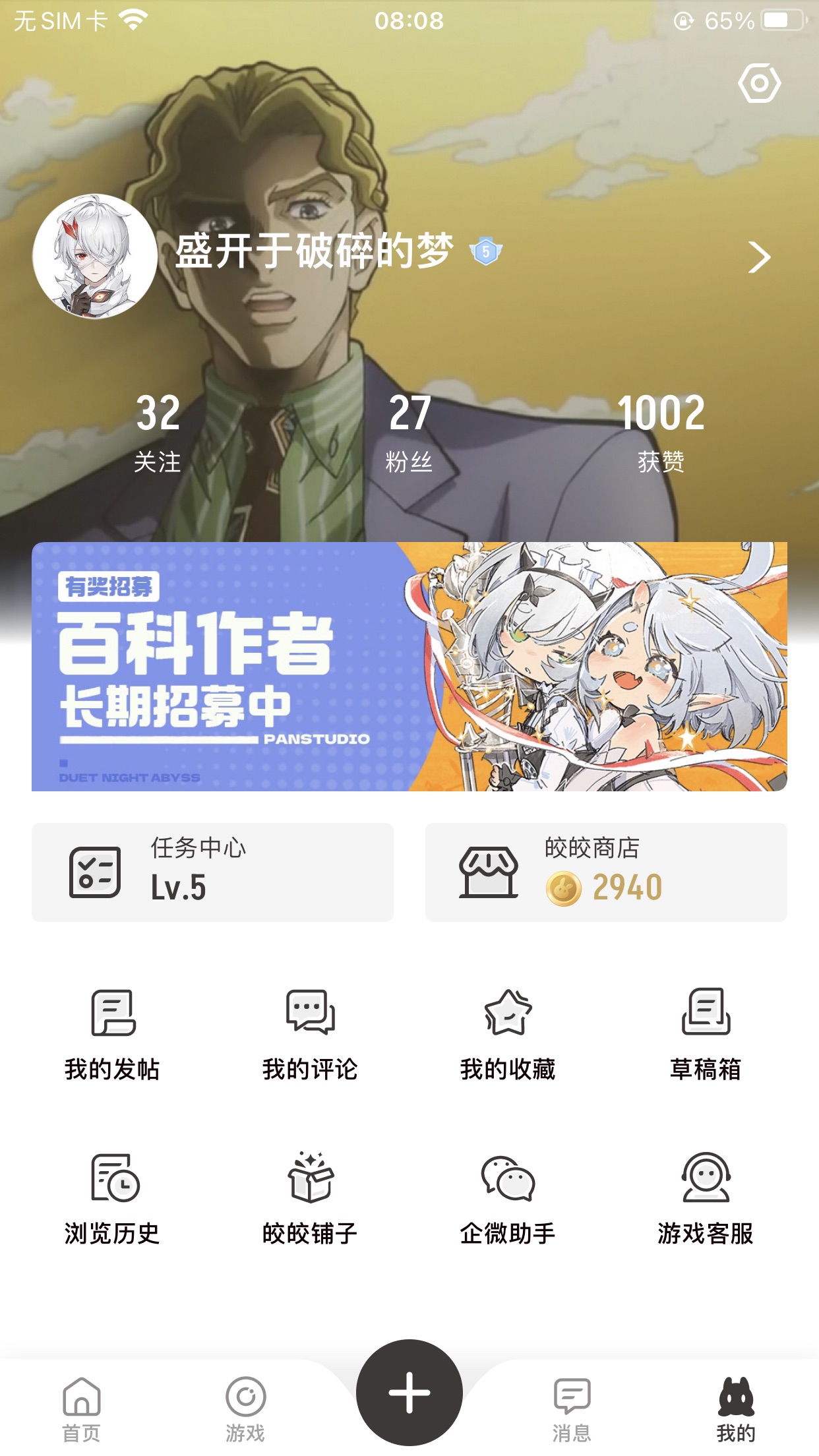View the 32 关注 following list
Image resolution: width=819 pixels, height=1456 pixels.
(158, 432)
